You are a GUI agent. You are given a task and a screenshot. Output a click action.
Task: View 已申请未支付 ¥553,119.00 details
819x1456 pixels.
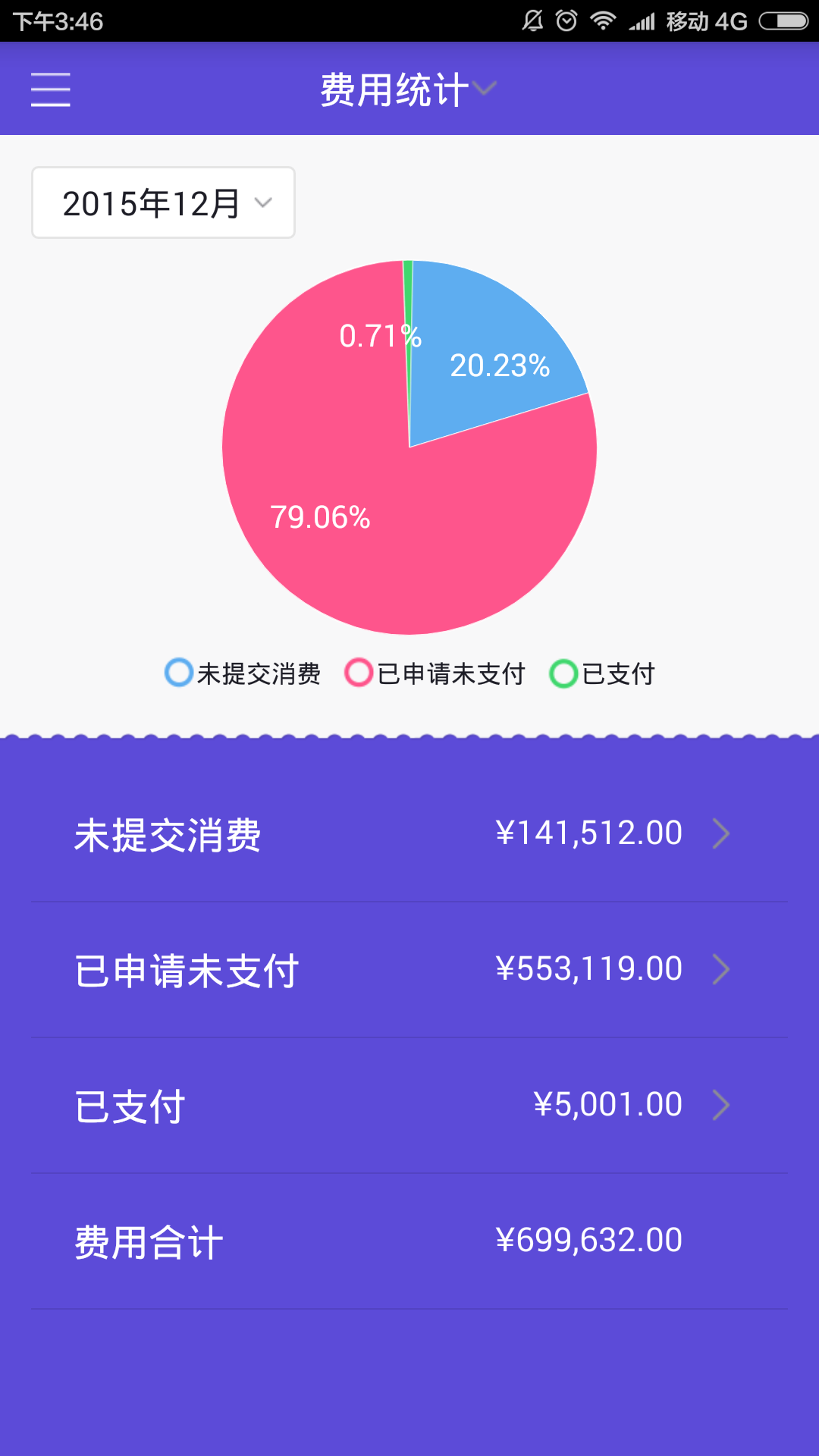[409, 970]
